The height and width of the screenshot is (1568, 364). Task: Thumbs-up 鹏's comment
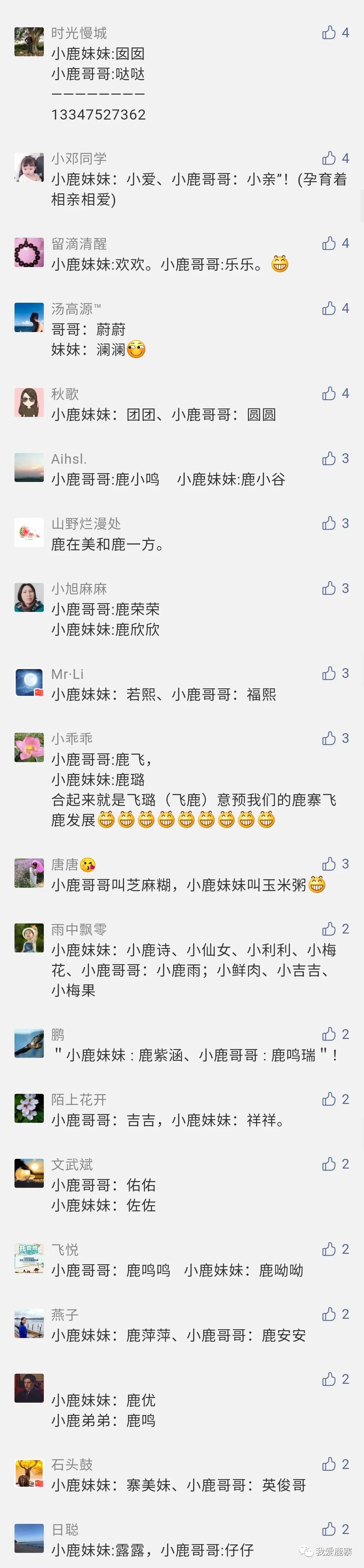pos(329,1034)
